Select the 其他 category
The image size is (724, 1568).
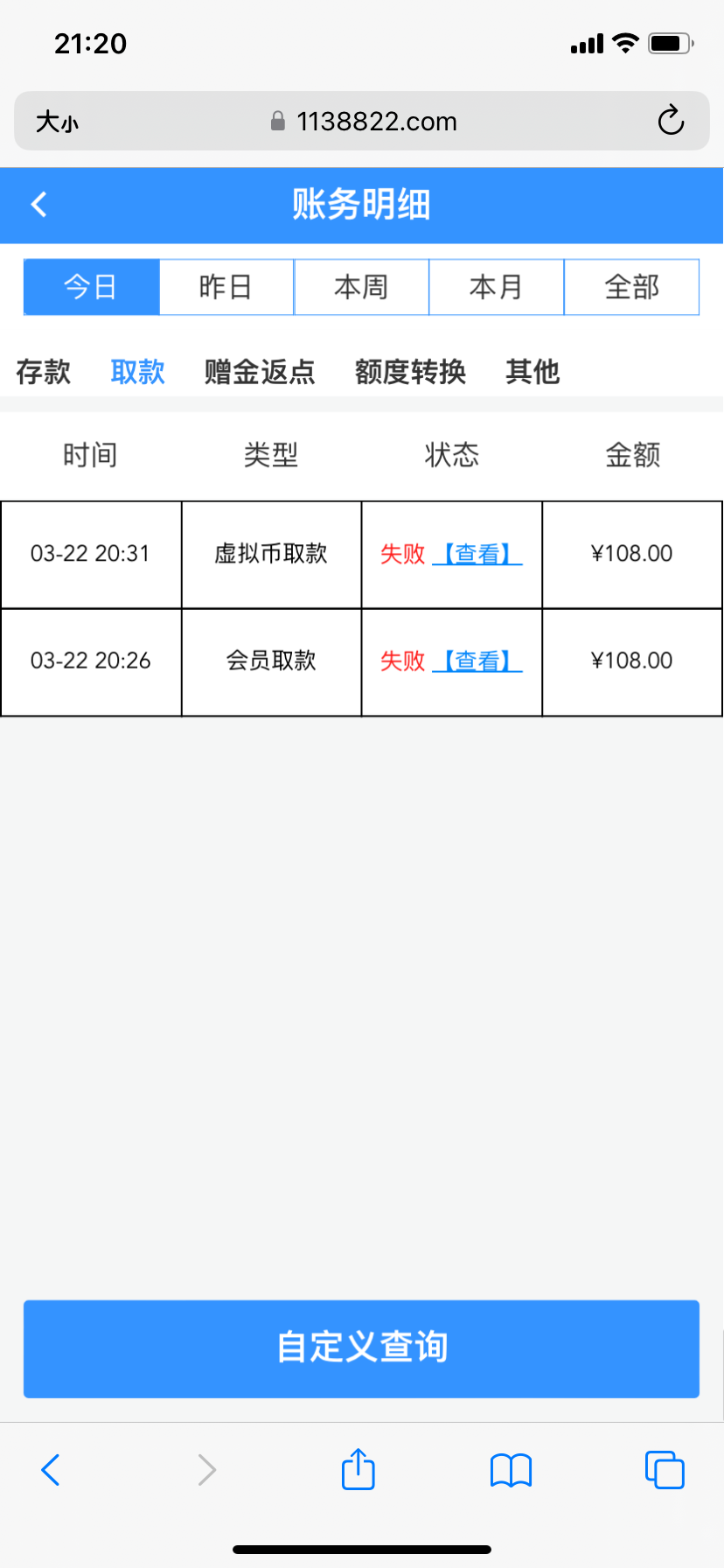(531, 372)
